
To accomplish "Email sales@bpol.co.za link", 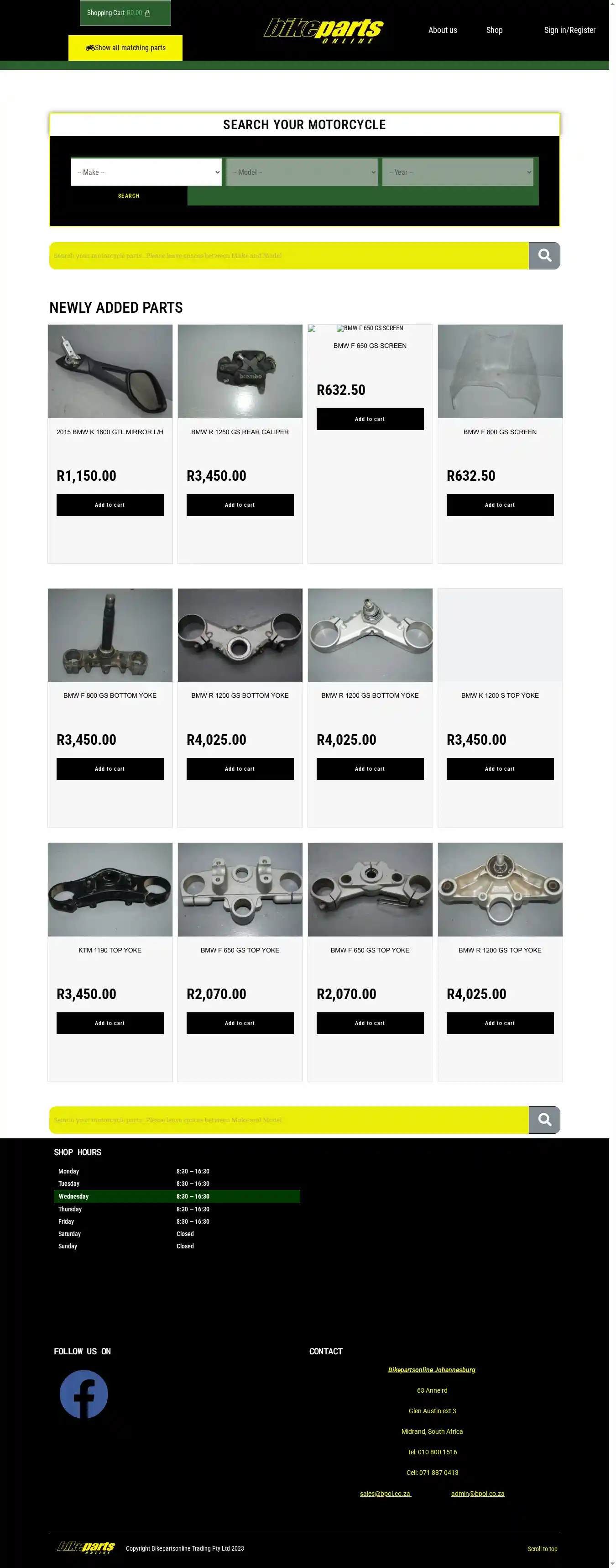I will 385,1493.
